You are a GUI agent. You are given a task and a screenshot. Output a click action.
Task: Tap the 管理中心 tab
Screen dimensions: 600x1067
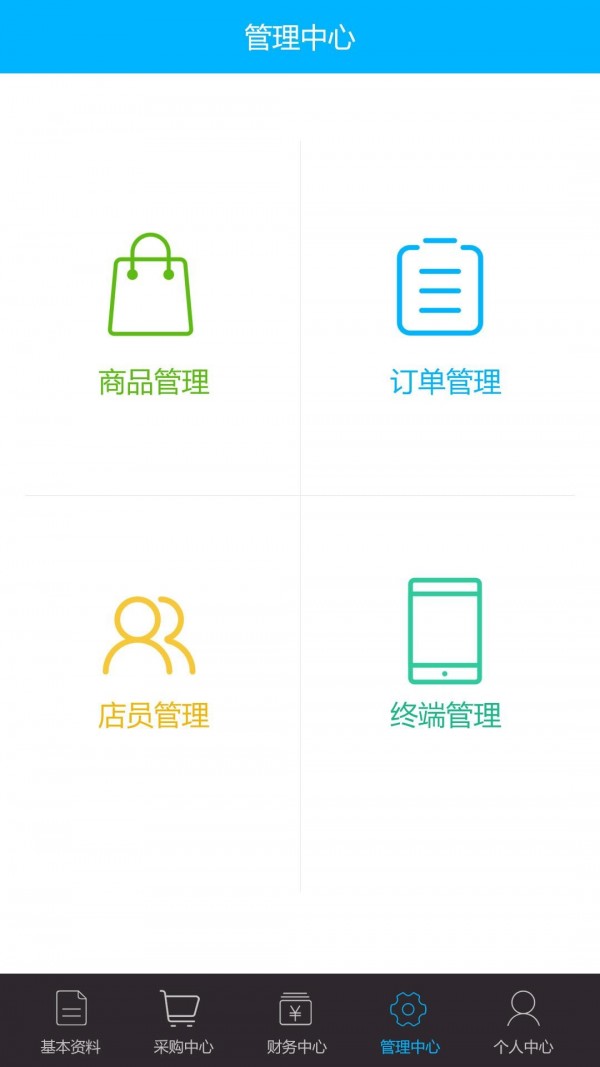tap(409, 1021)
